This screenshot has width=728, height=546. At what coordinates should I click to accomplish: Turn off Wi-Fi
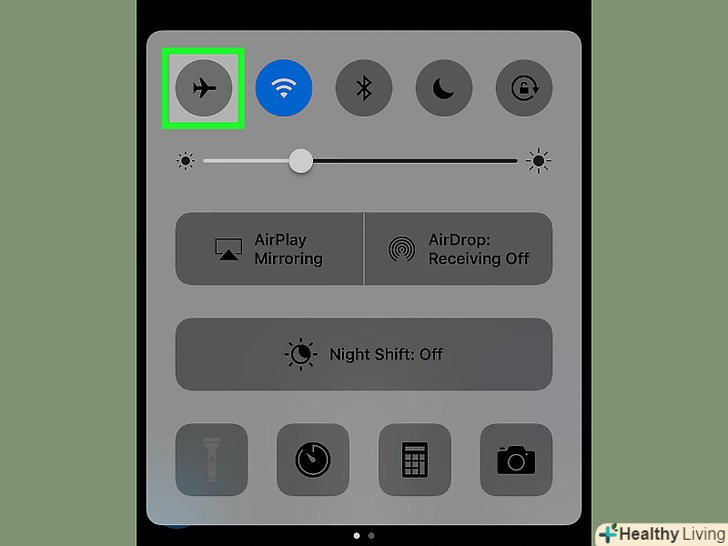click(284, 89)
